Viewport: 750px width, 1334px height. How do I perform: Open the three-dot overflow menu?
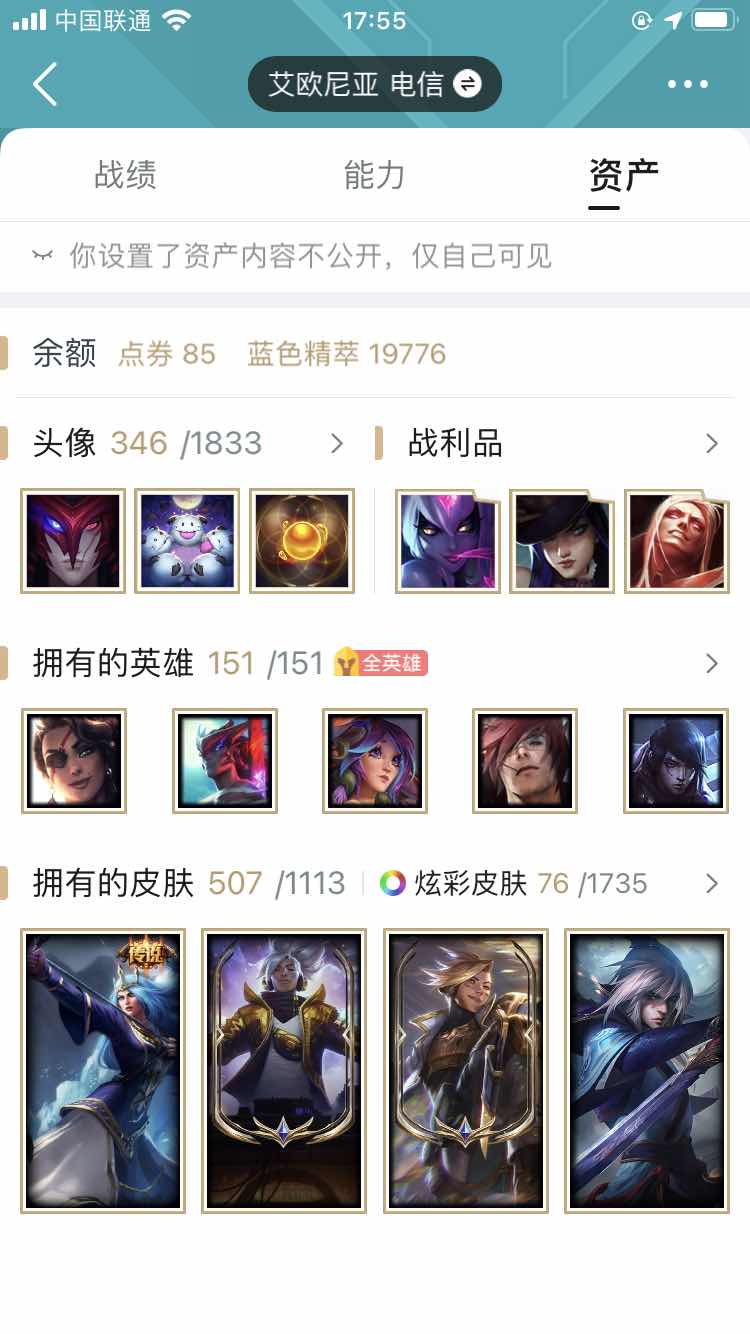pos(688,84)
